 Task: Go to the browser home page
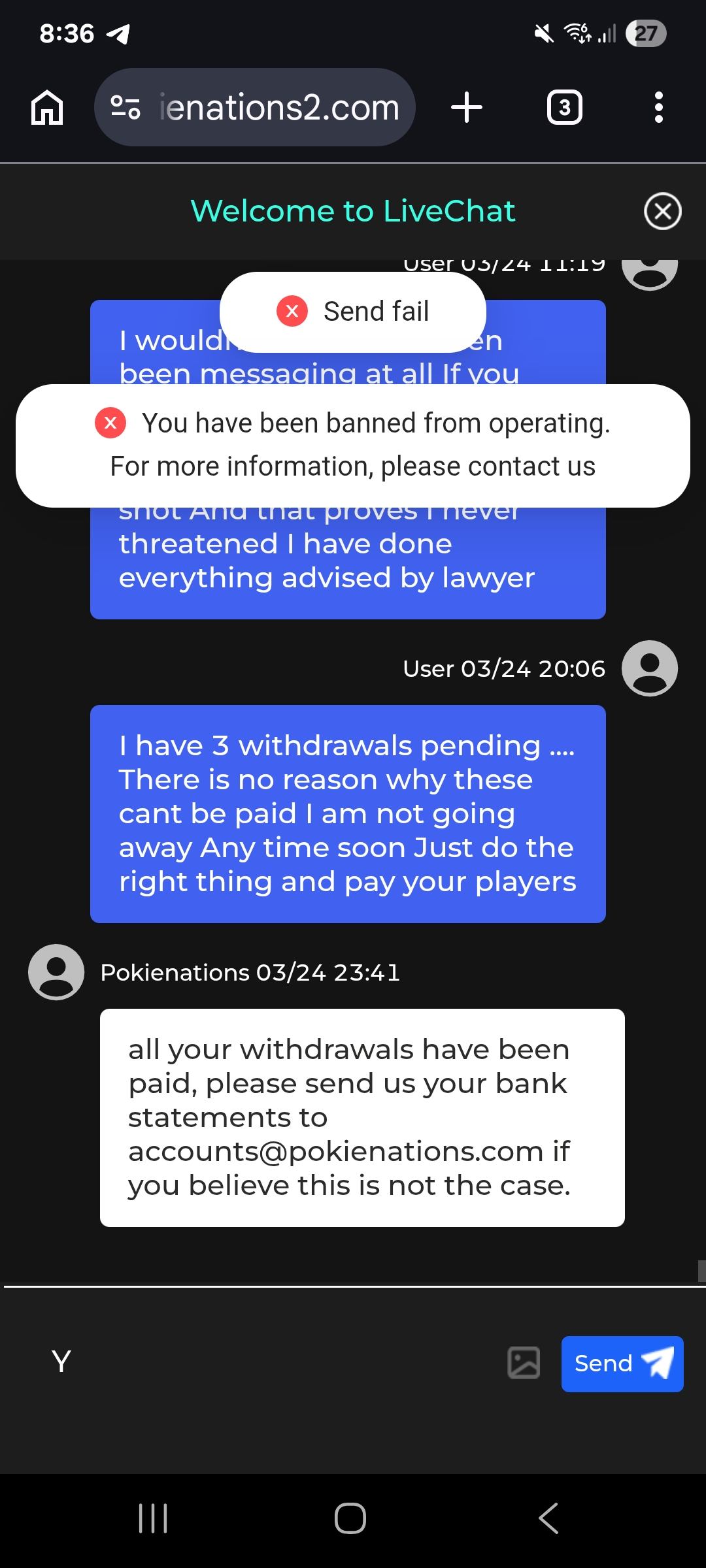(47, 107)
